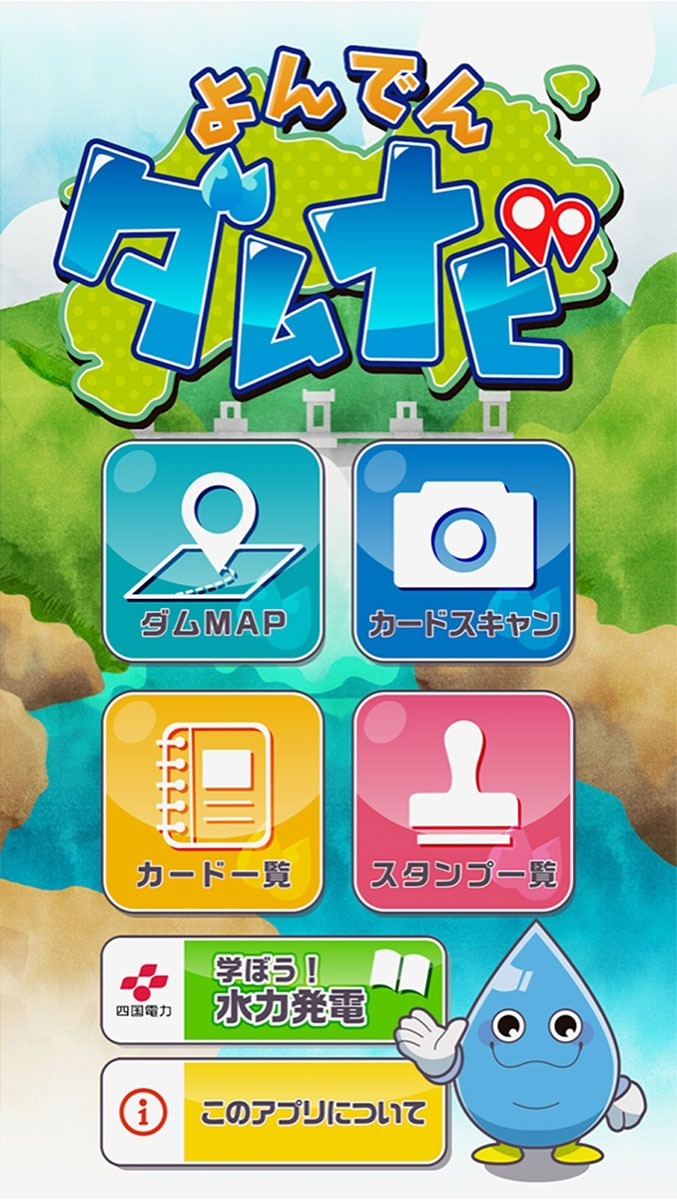This screenshot has width=677, height=1200.
Task: Open the ダムMAP tile
Action: tap(213, 551)
